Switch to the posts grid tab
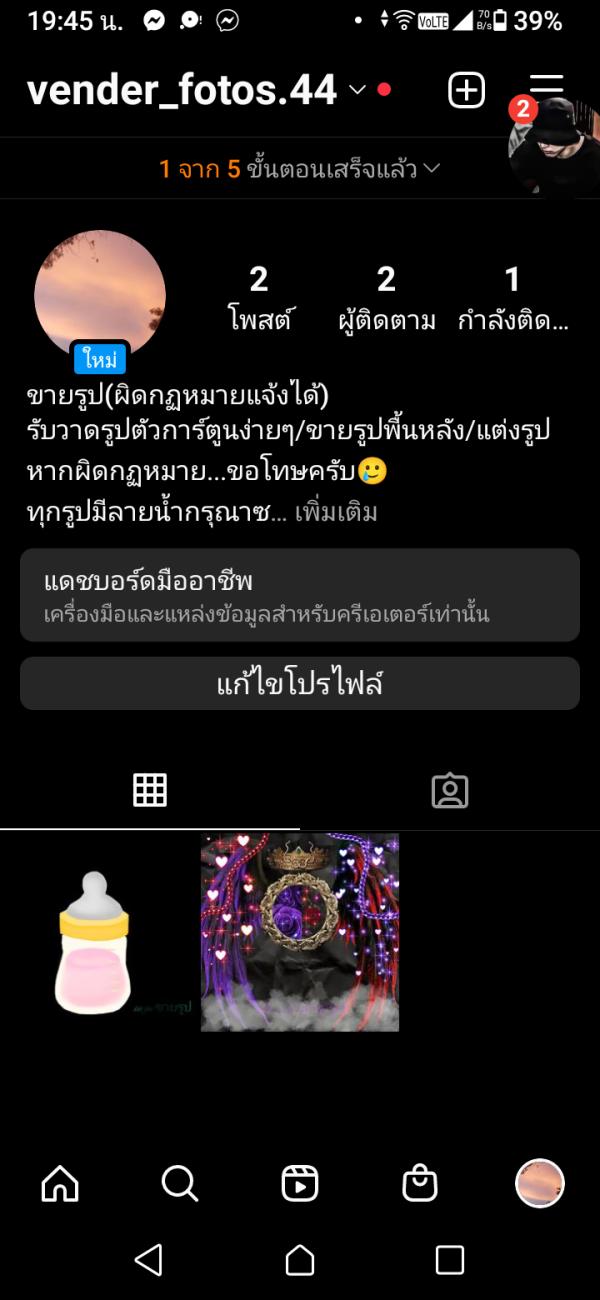 (150, 790)
